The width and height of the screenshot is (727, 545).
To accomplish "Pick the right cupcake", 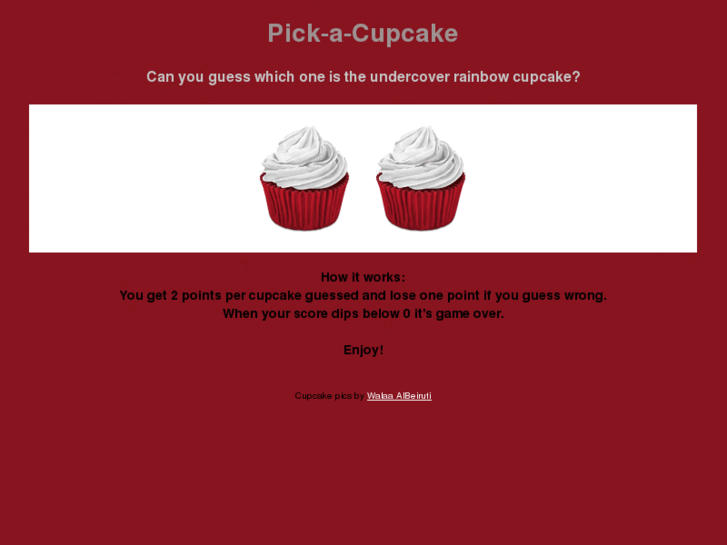I will 420,178.
